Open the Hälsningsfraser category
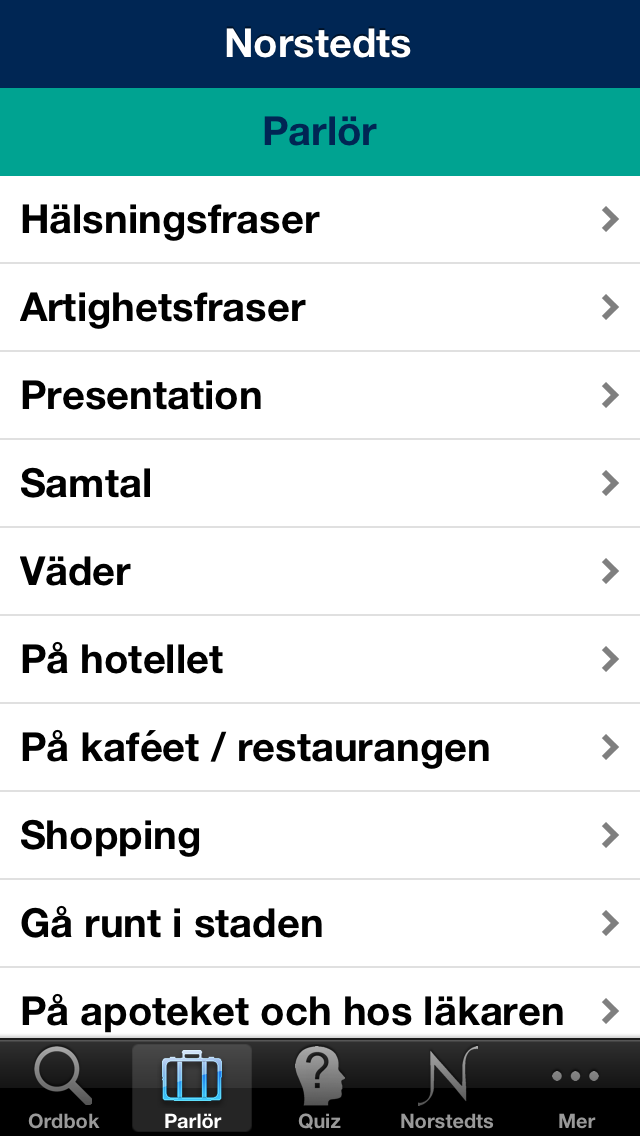 (320, 220)
